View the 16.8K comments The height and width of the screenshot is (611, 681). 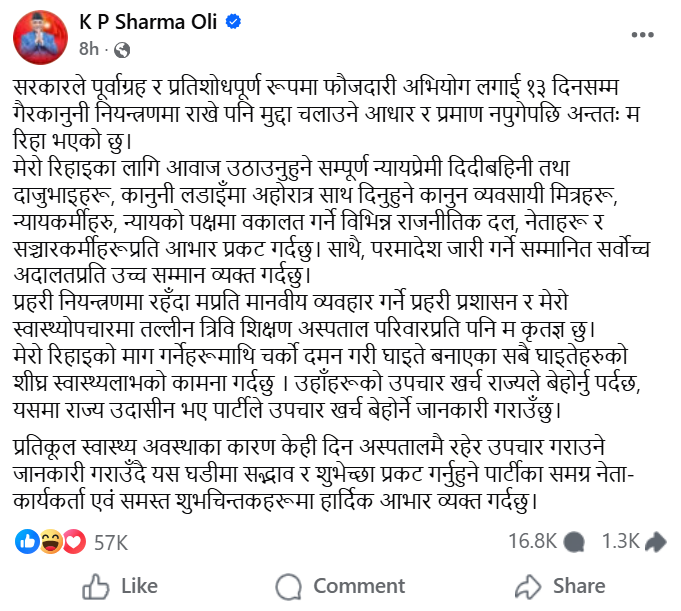pyautogui.click(x=545, y=541)
